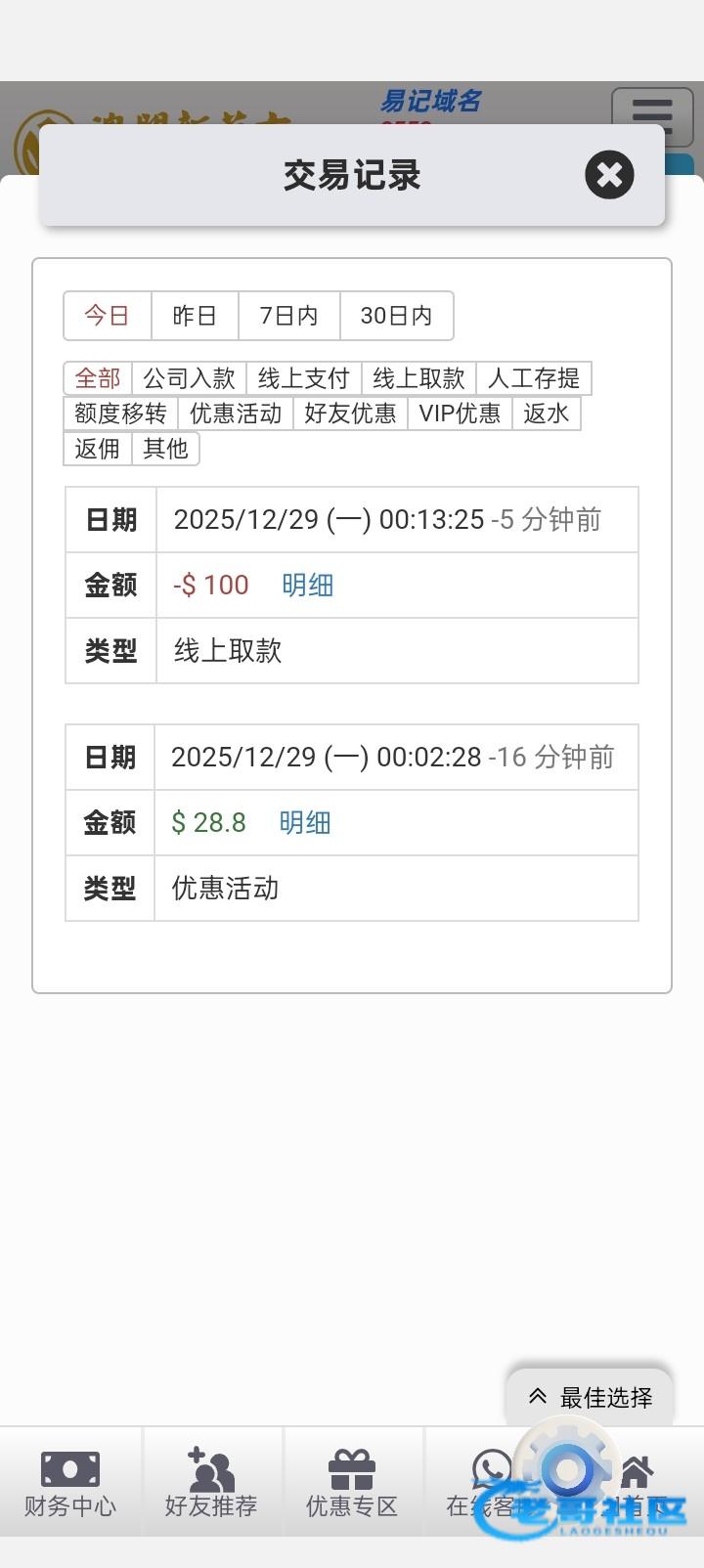Go to 好友推荐 tab
Screen dimensions: 704x1568
pyautogui.click(x=211, y=1483)
